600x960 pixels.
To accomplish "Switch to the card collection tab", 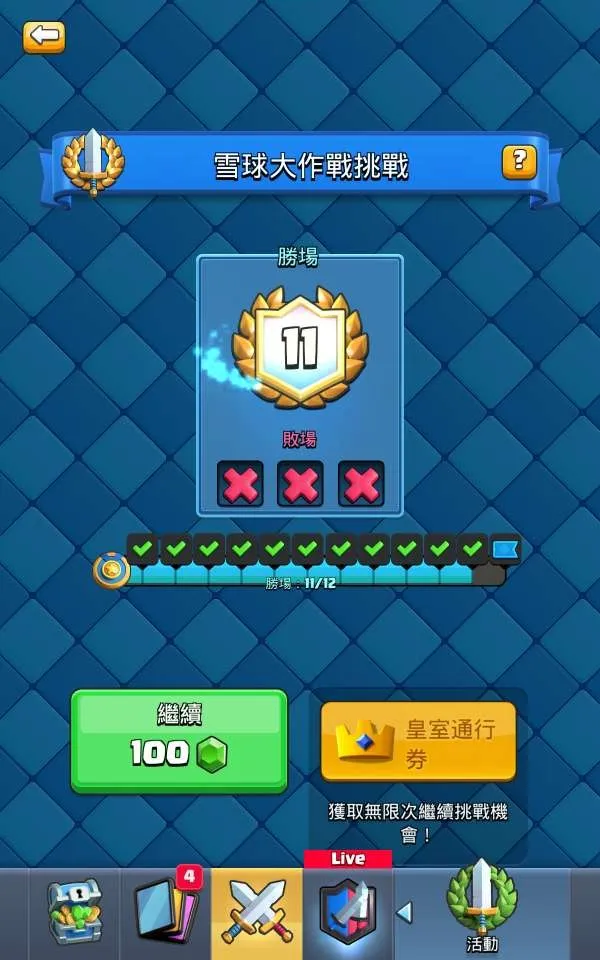I will 166,913.
